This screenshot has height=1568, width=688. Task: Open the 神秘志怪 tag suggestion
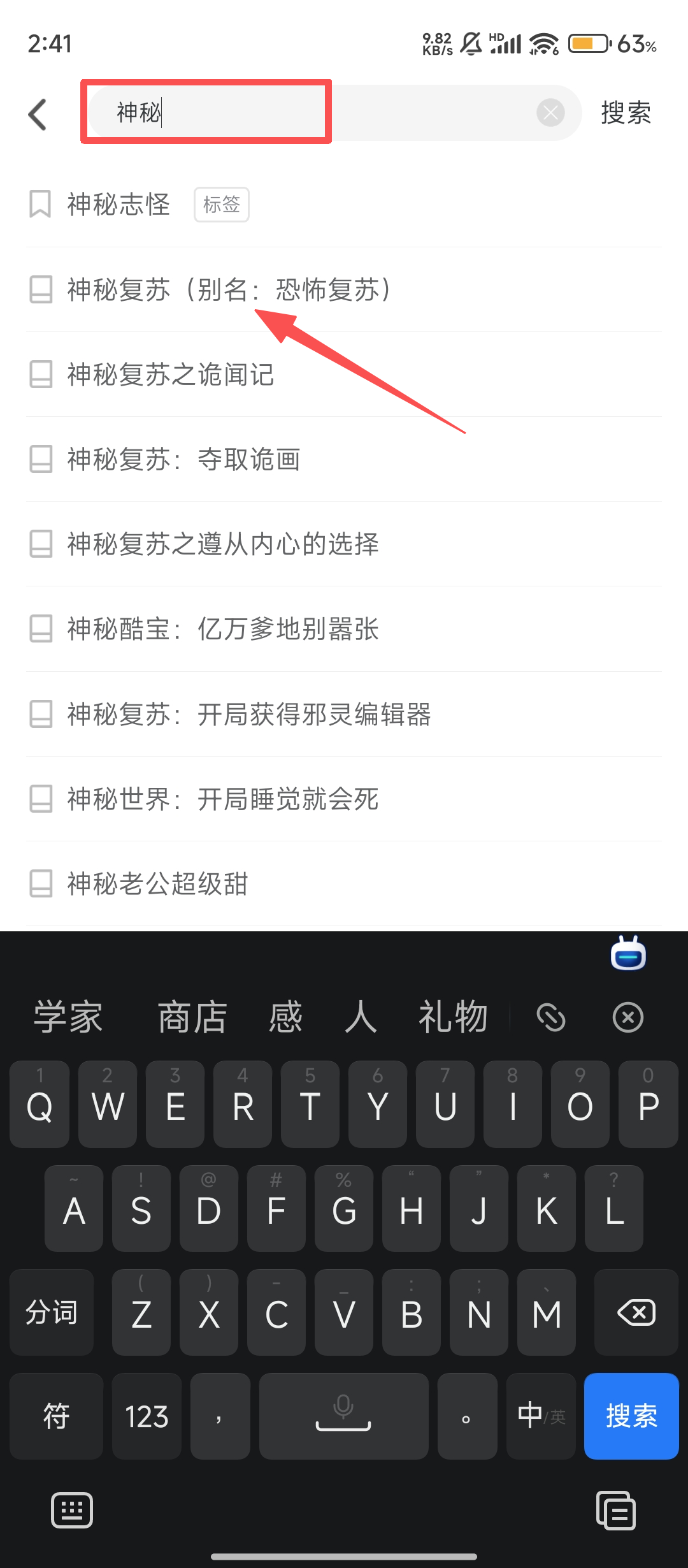pyautogui.click(x=119, y=205)
